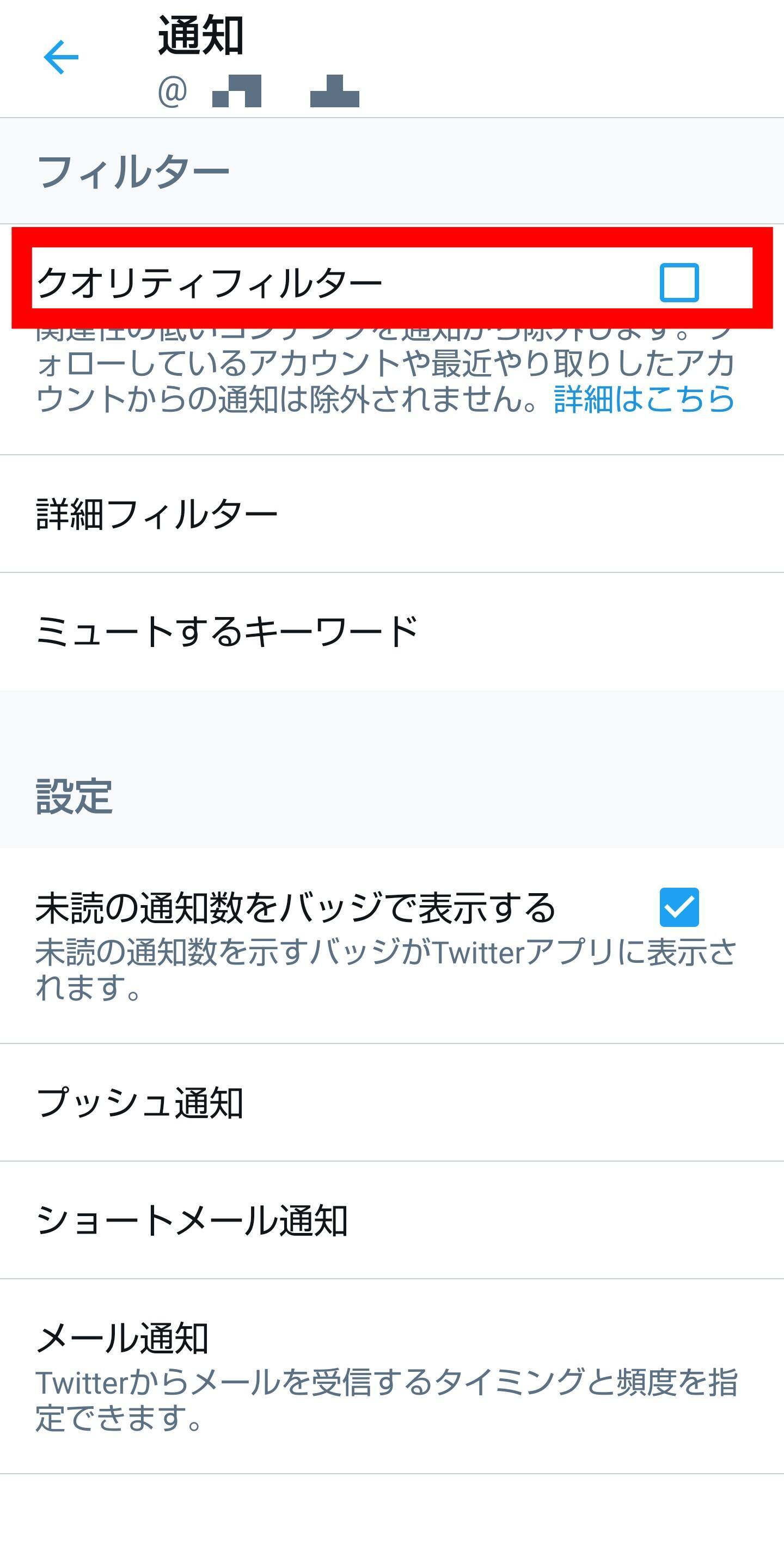Open プッシュ通知 settings
The width and height of the screenshot is (784, 1563).
(x=140, y=1102)
